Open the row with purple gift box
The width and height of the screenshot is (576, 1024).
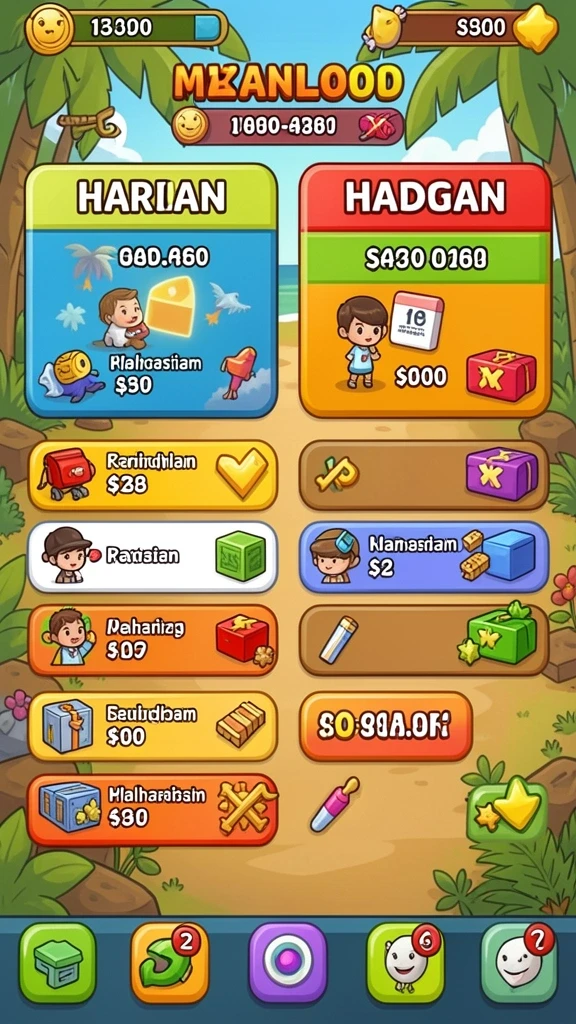pyautogui.click(x=424, y=475)
